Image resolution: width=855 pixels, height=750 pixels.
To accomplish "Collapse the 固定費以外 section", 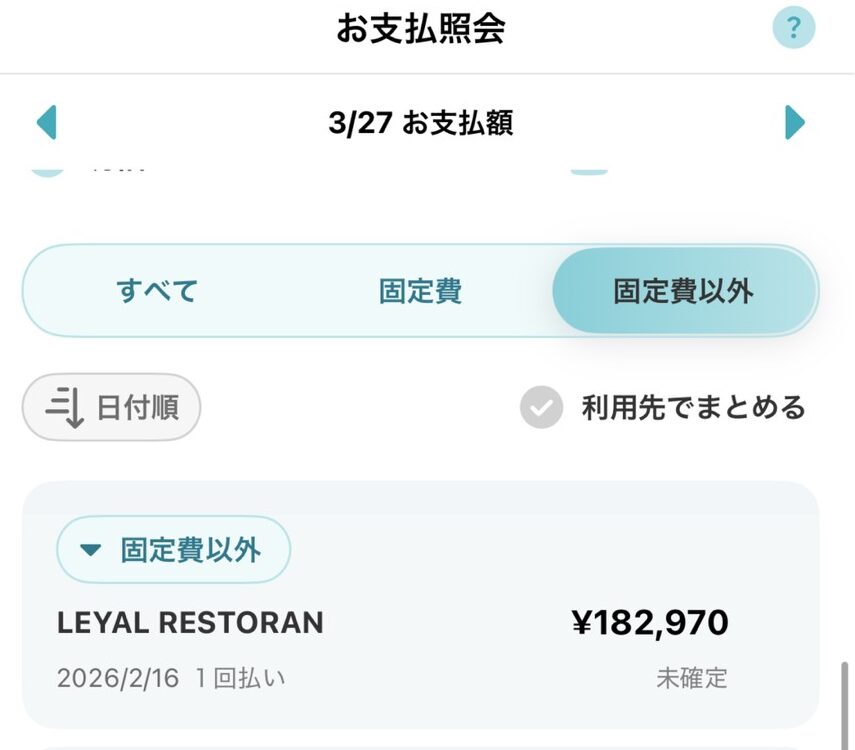I will (173, 549).
